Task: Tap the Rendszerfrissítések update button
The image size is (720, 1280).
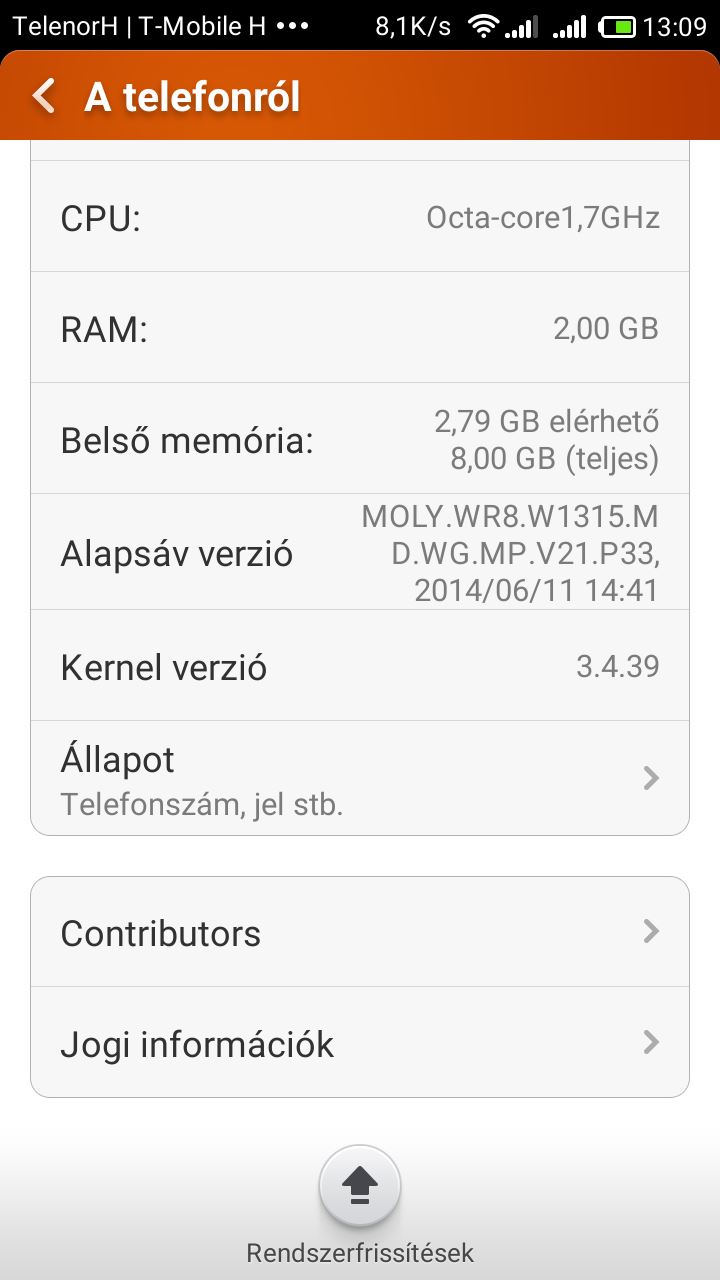Action: (360, 1187)
